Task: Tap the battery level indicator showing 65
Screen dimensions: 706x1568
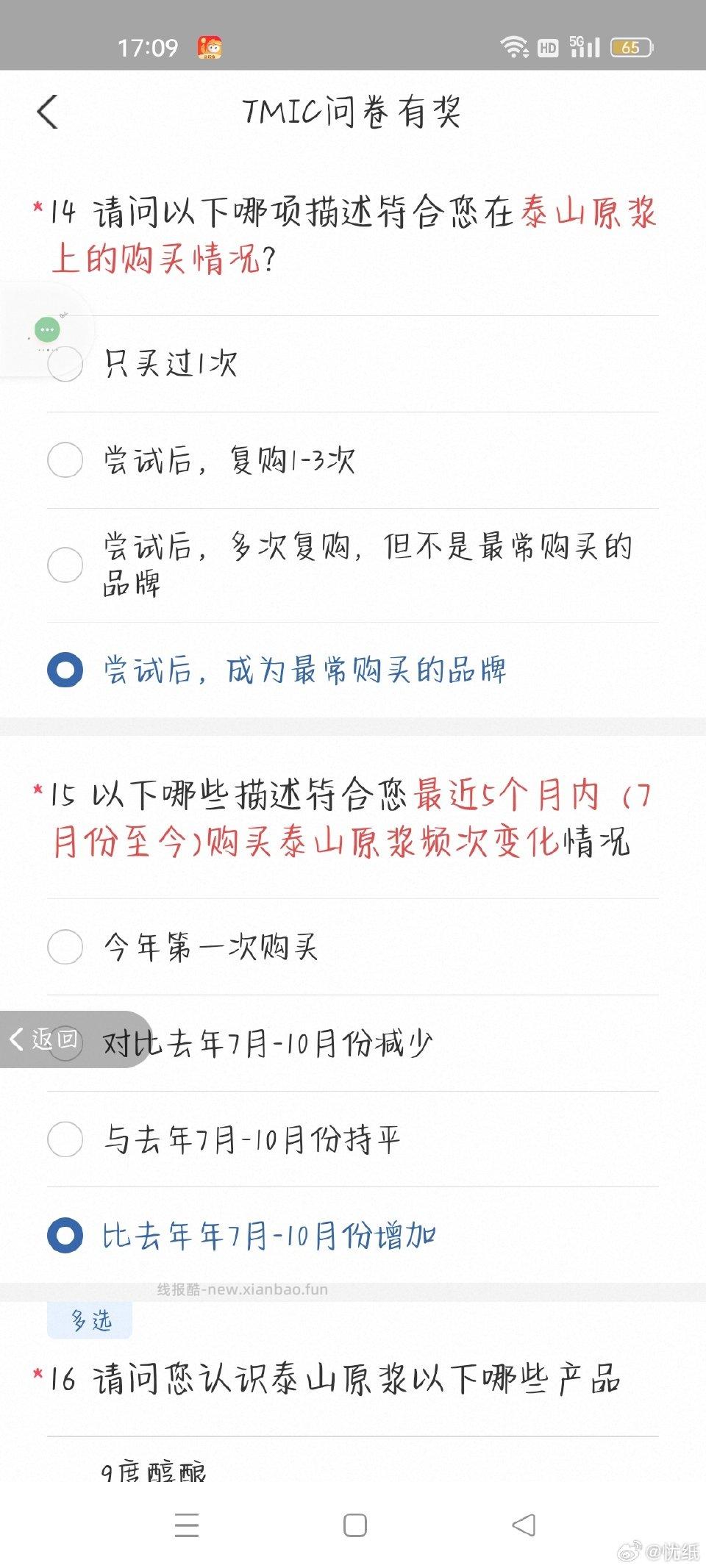Action: (x=631, y=46)
